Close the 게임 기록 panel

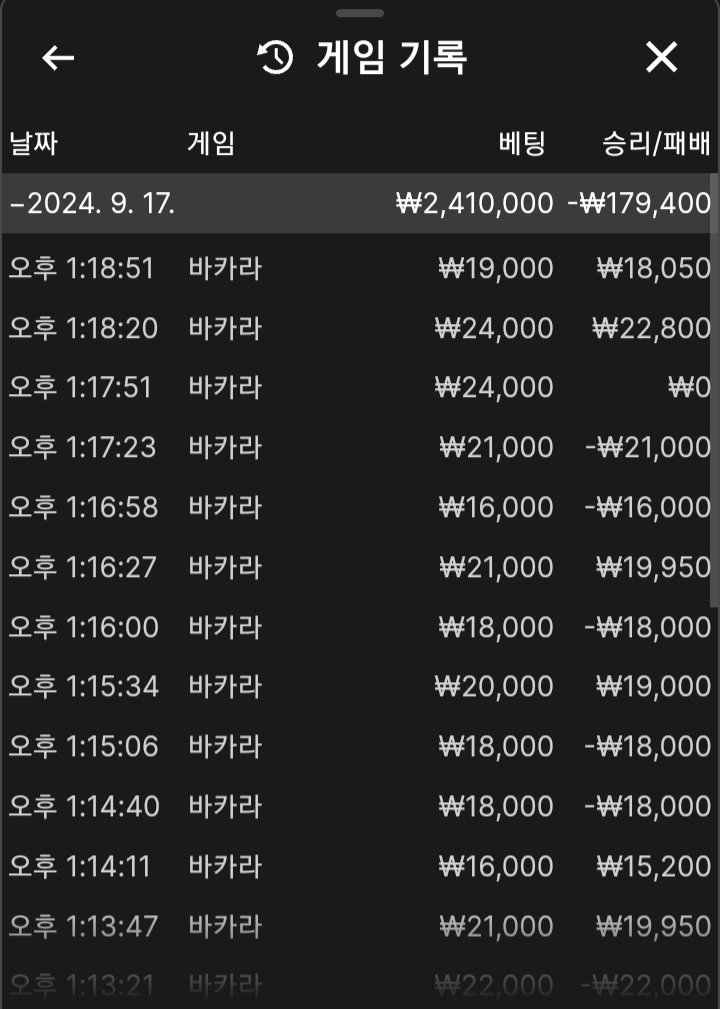[661, 58]
